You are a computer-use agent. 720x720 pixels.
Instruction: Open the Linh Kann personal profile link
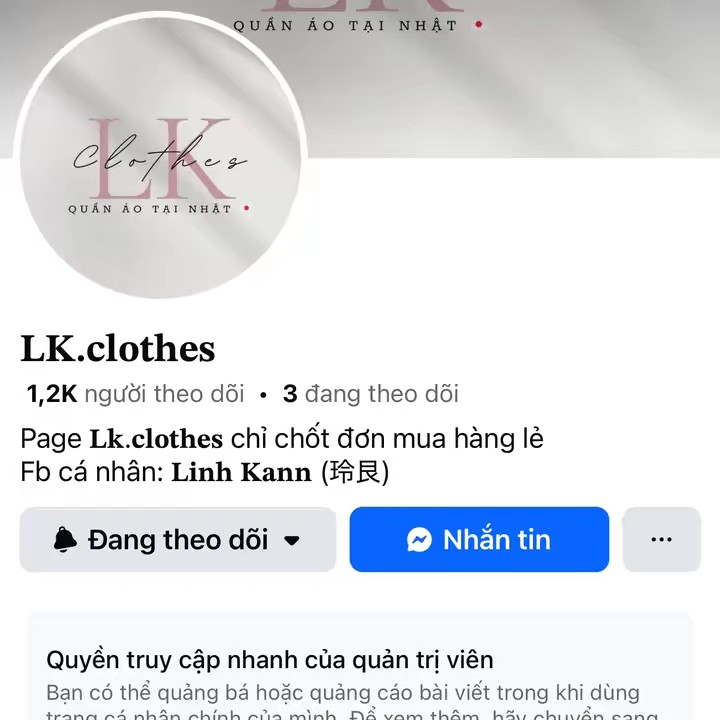241,472
